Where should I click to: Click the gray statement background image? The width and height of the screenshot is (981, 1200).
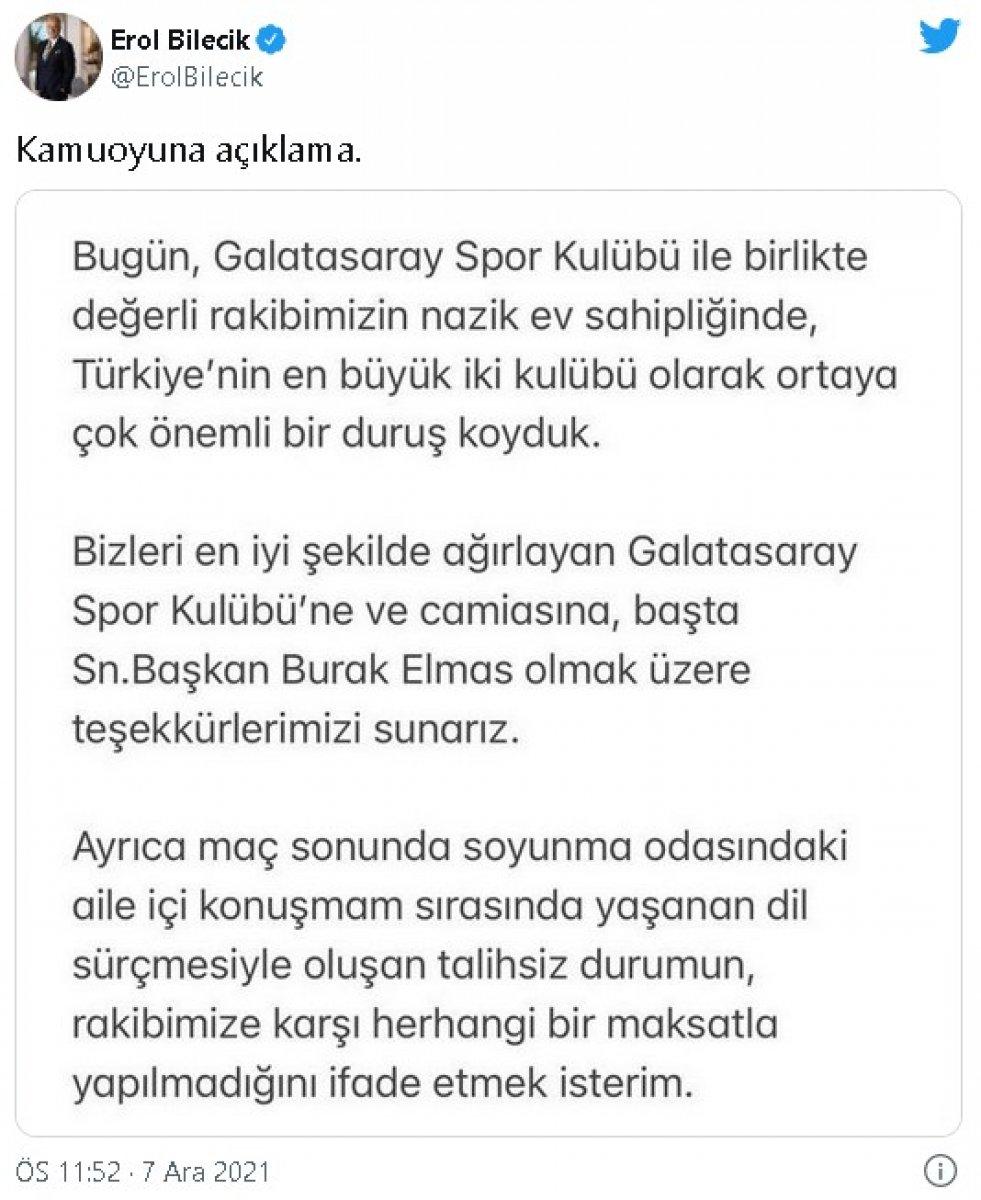point(490,660)
